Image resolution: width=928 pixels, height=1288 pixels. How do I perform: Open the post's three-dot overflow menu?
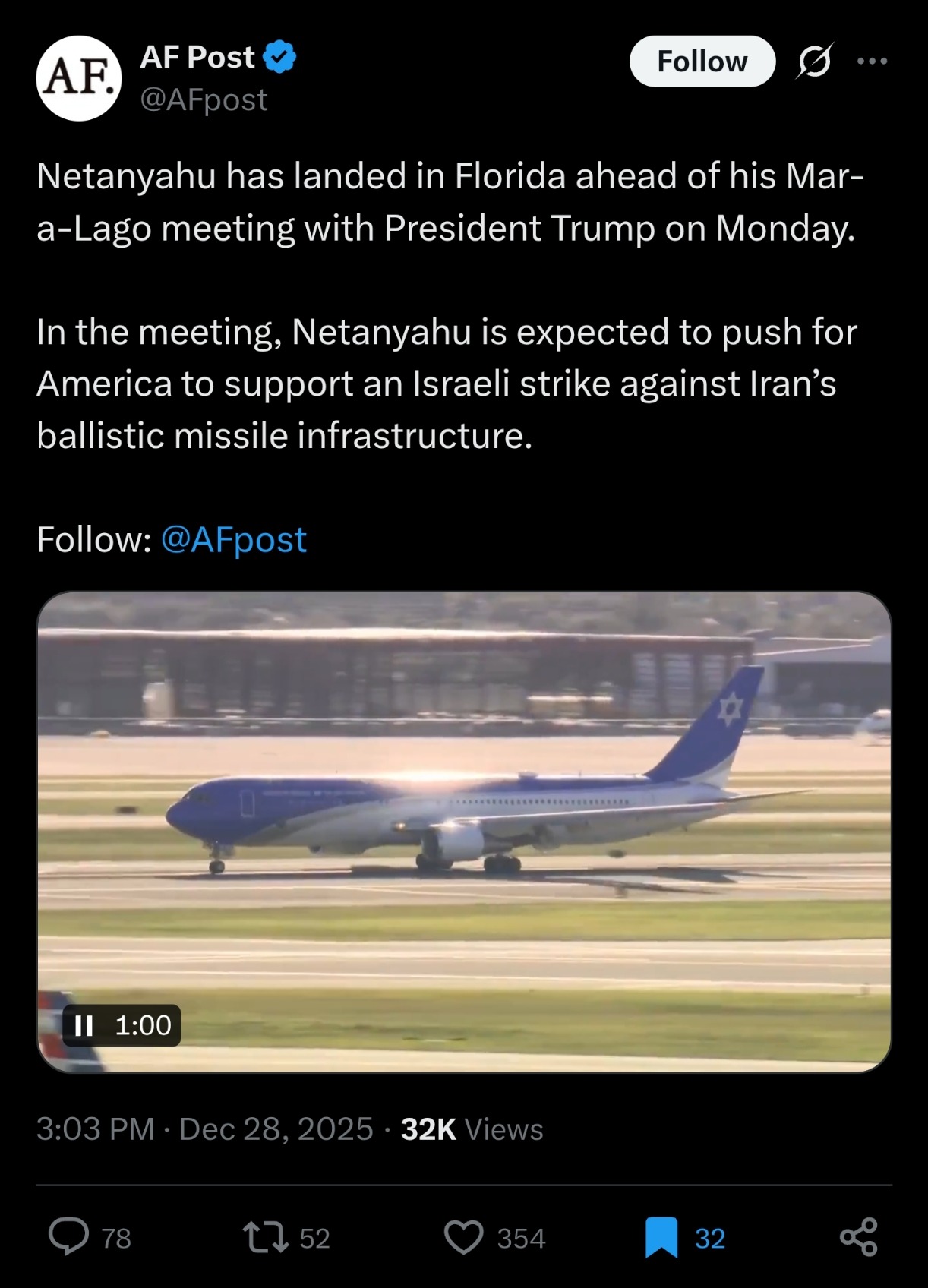point(872,62)
